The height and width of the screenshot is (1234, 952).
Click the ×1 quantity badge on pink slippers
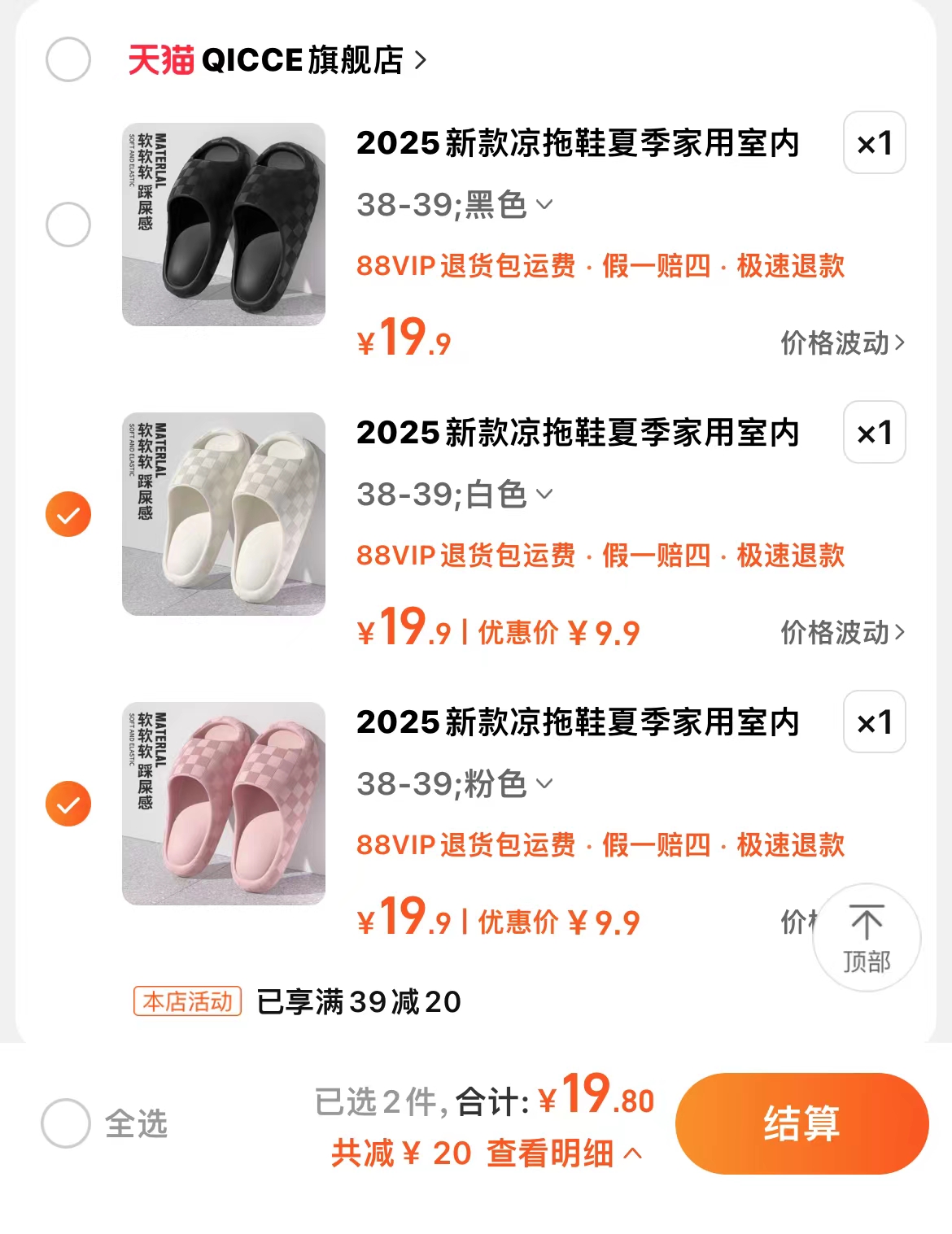click(x=875, y=723)
